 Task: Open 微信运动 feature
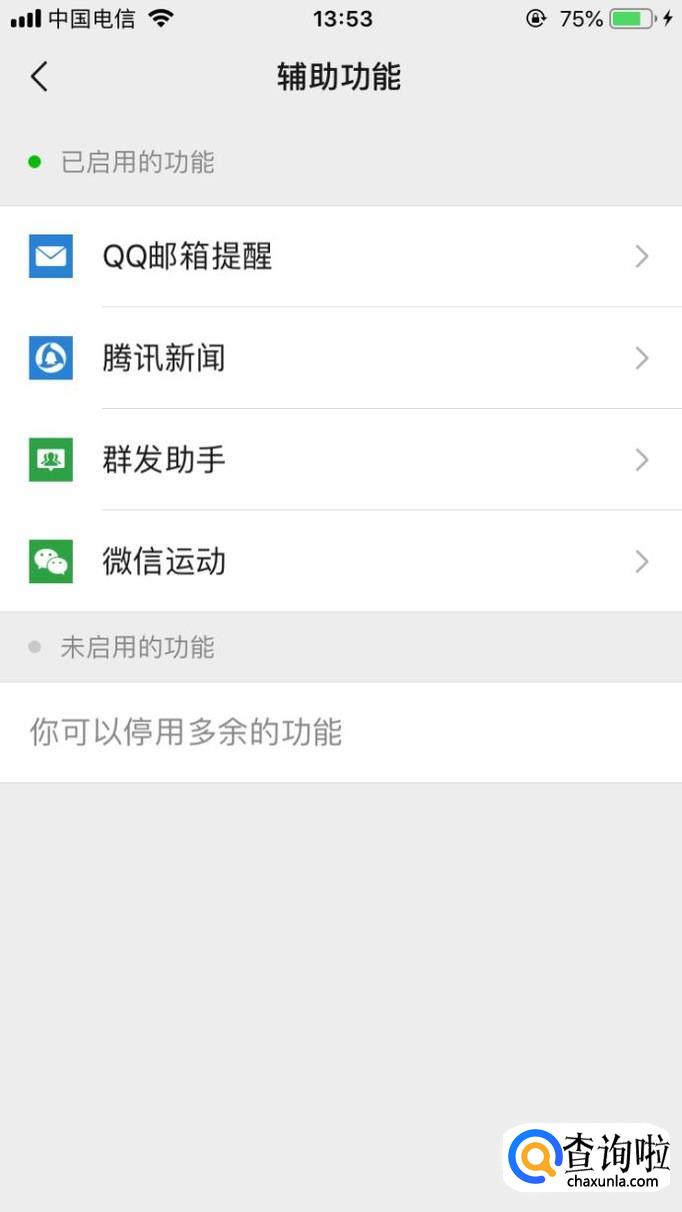[340, 562]
